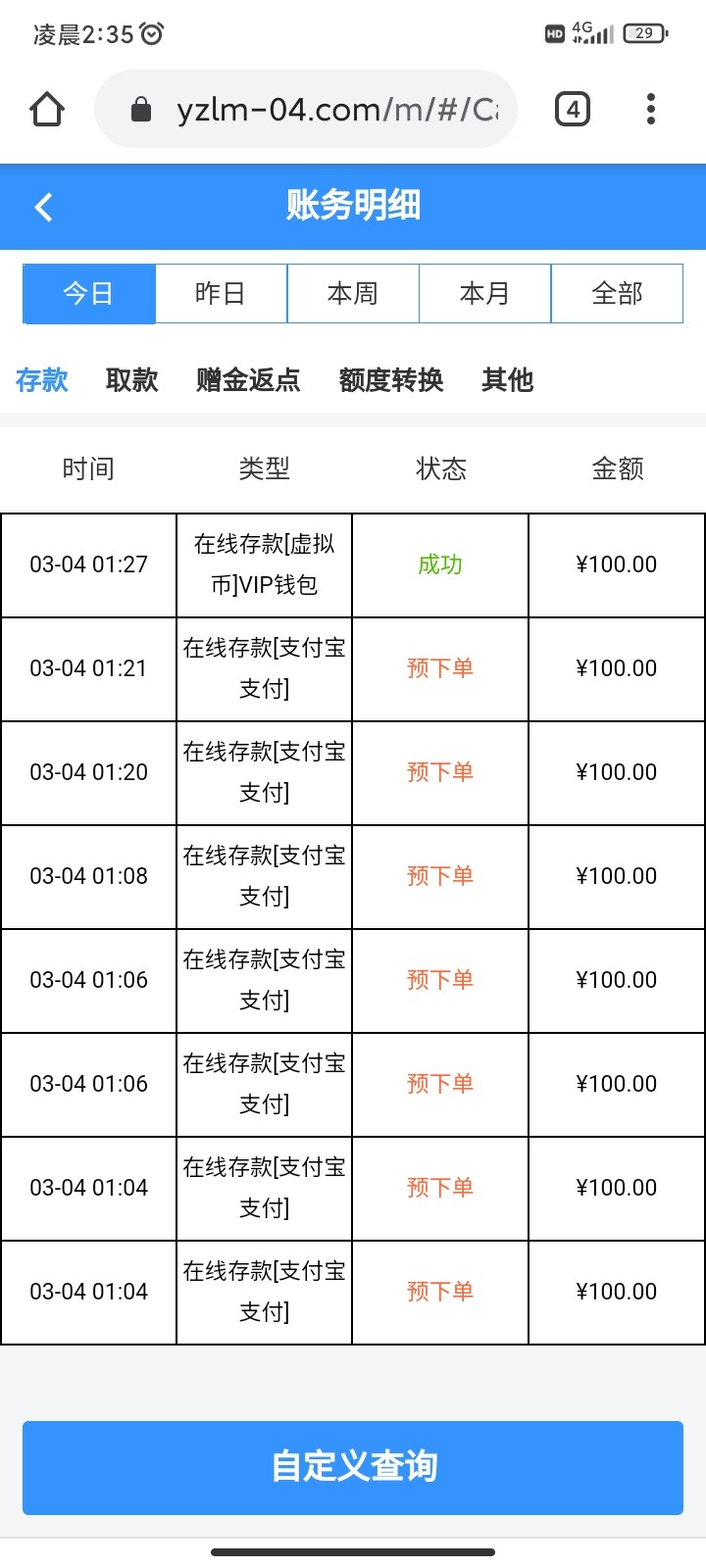The width and height of the screenshot is (706, 1568).
Task: Select the 今日 date filter
Action: (89, 293)
